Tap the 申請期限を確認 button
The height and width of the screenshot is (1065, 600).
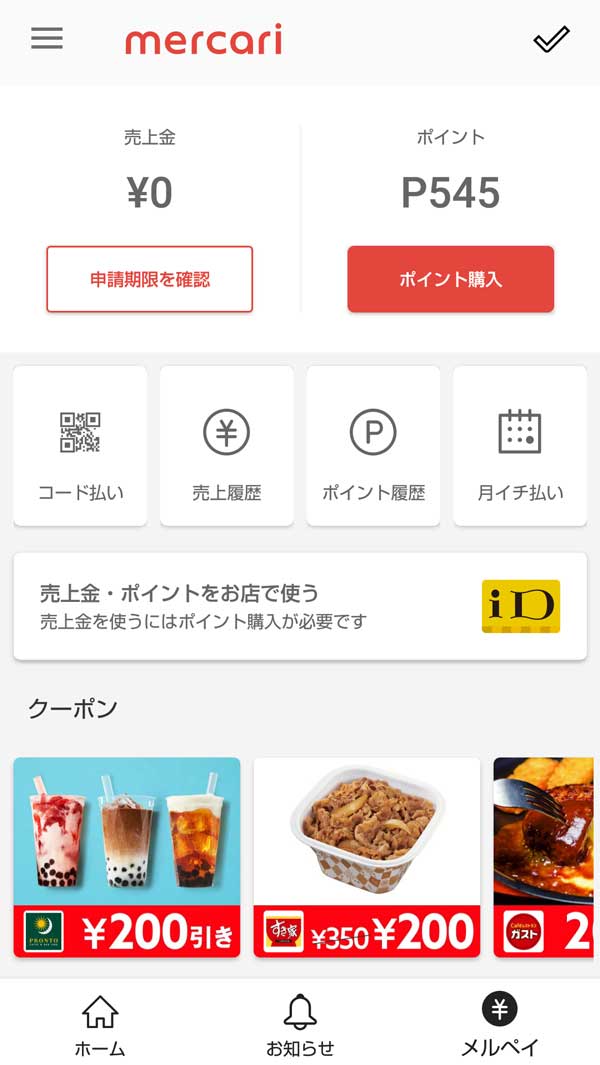[150, 279]
